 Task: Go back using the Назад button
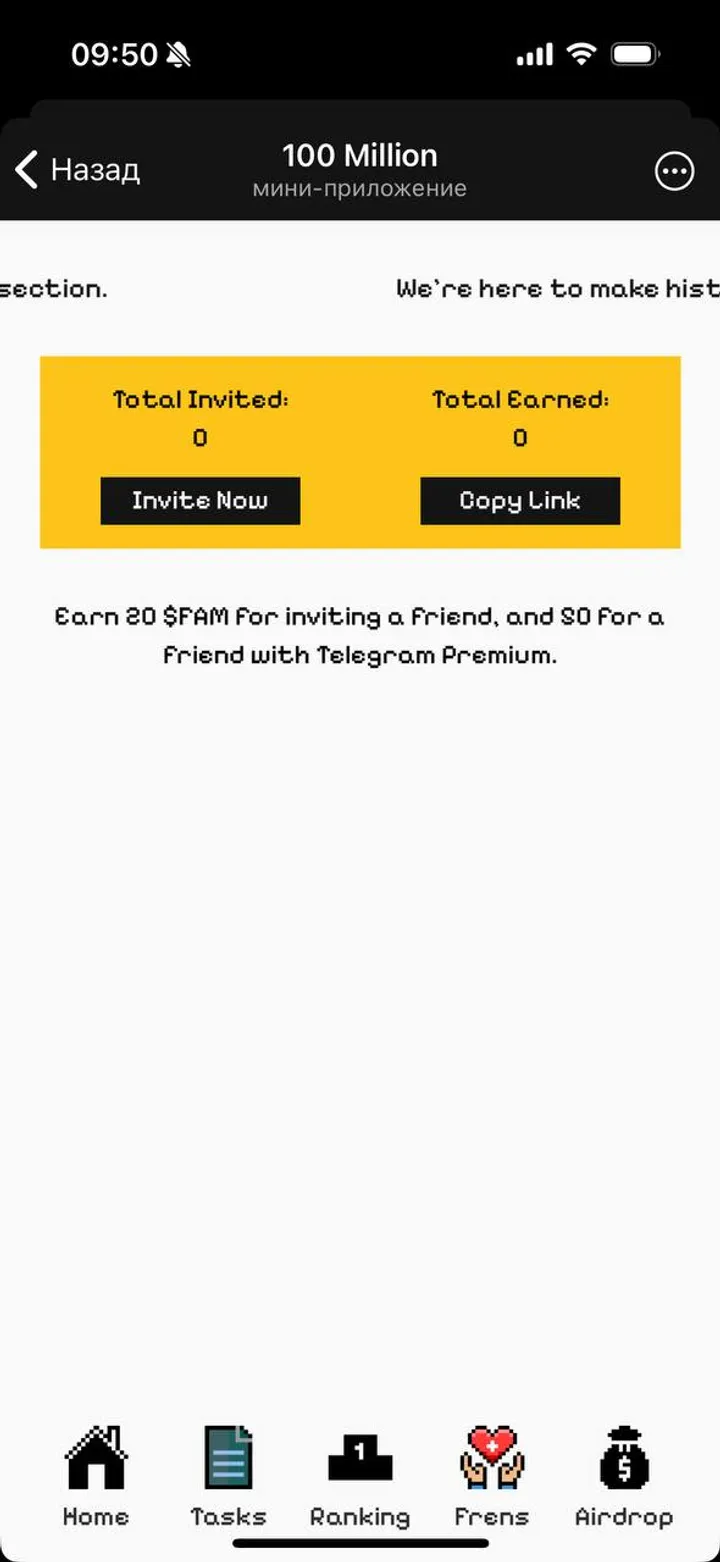tap(78, 171)
